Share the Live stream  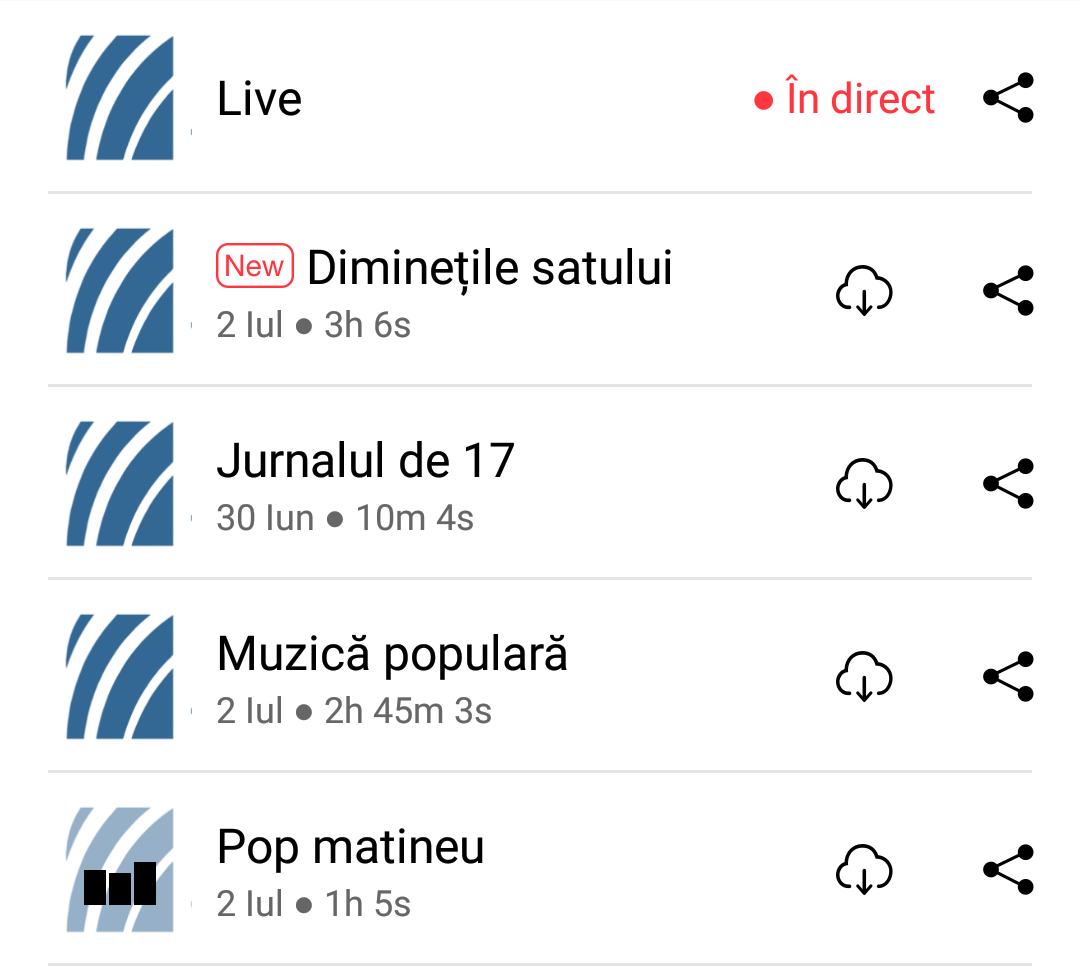(1008, 98)
